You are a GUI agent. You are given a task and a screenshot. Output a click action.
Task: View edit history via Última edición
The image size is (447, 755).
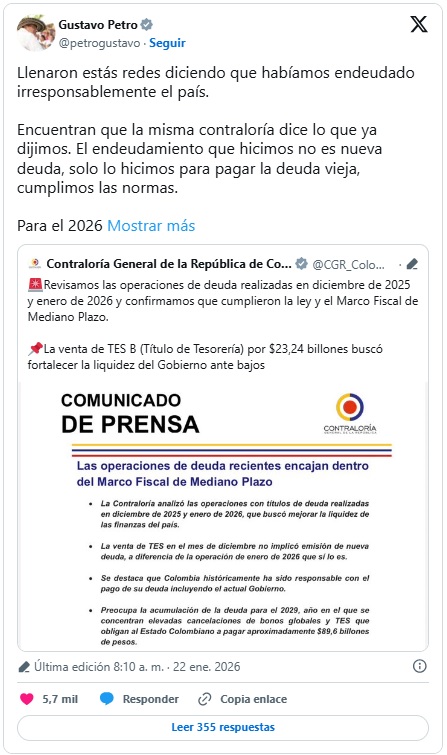[129, 667]
